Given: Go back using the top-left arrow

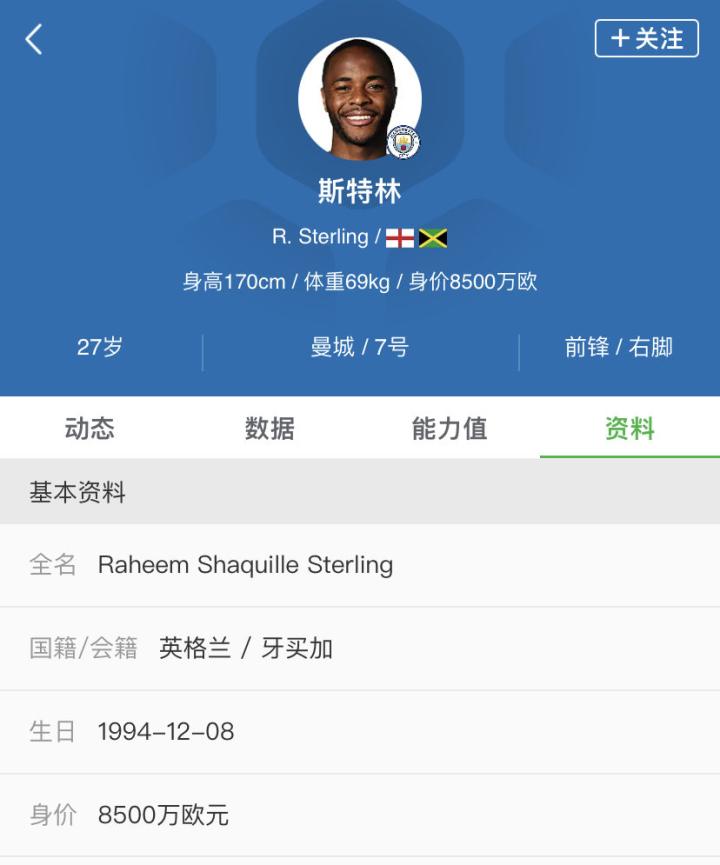Looking at the screenshot, I should coord(34,40).
